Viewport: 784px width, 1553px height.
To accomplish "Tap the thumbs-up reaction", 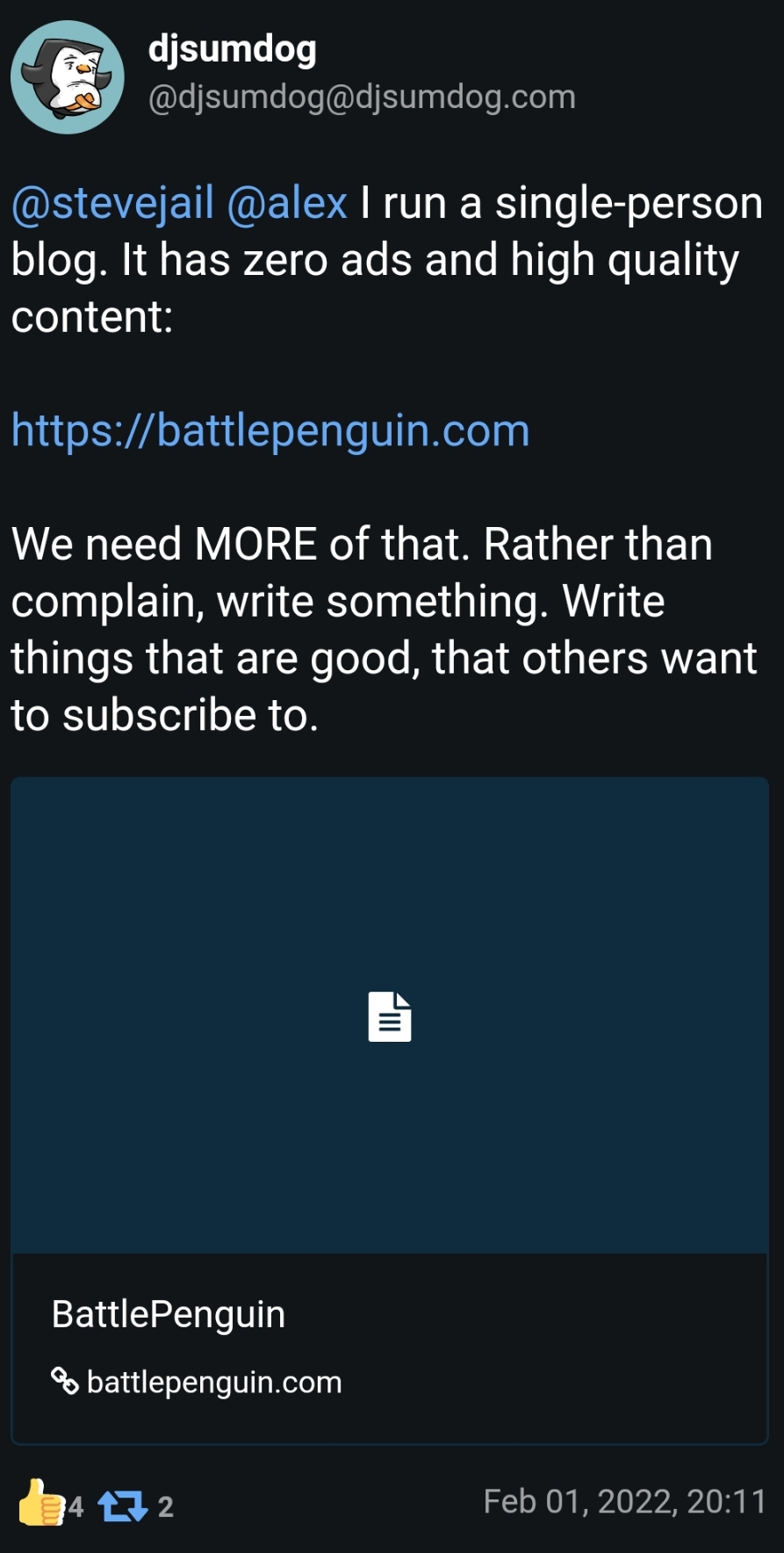I will point(40,1503).
